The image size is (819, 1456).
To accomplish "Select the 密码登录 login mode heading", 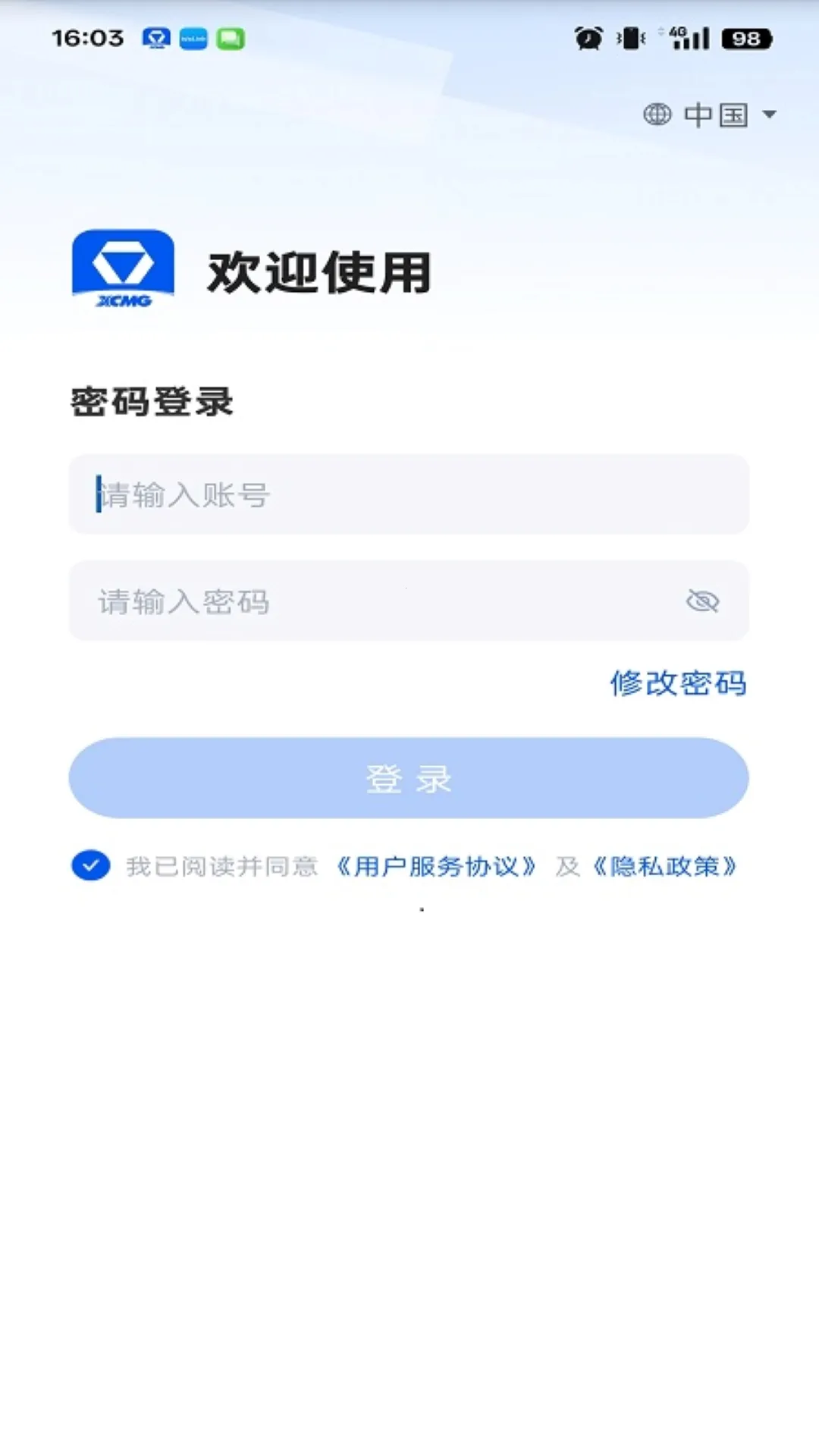I will 151,401.
